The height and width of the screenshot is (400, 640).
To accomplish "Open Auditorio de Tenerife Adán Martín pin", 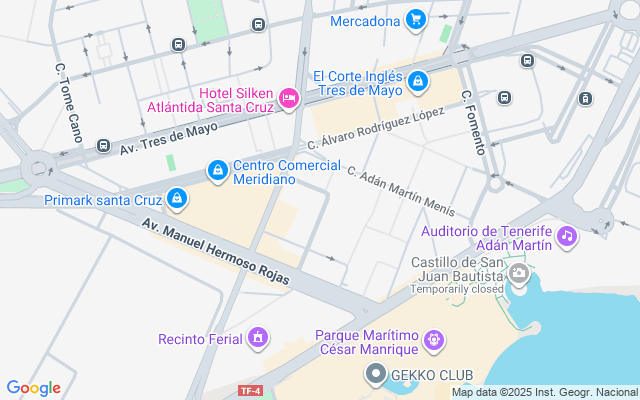I will [567, 236].
